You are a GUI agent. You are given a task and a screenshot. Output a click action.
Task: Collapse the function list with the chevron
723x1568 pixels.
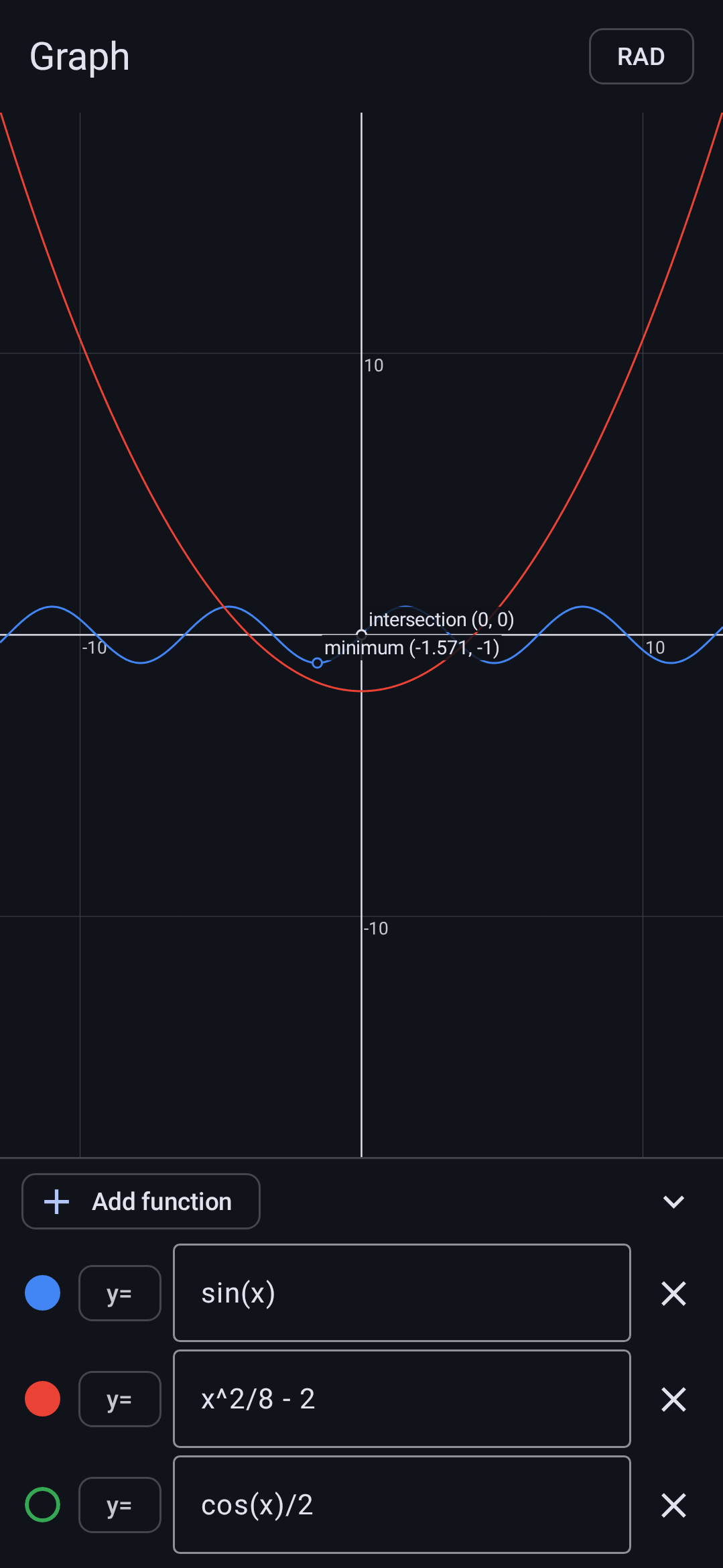pos(673,1201)
